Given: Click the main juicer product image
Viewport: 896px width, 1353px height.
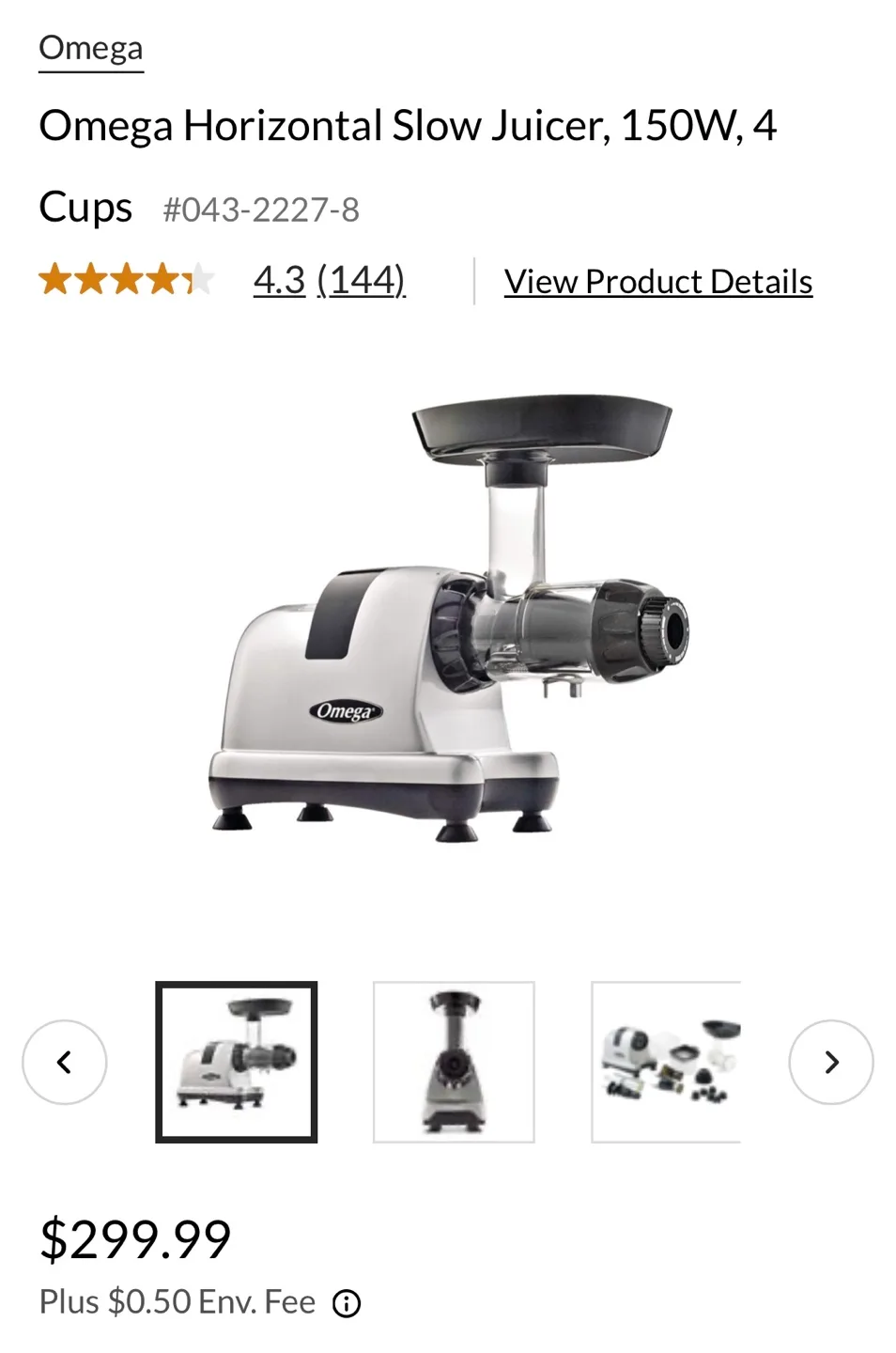Looking at the screenshot, I should pyautogui.click(x=448, y=620).
